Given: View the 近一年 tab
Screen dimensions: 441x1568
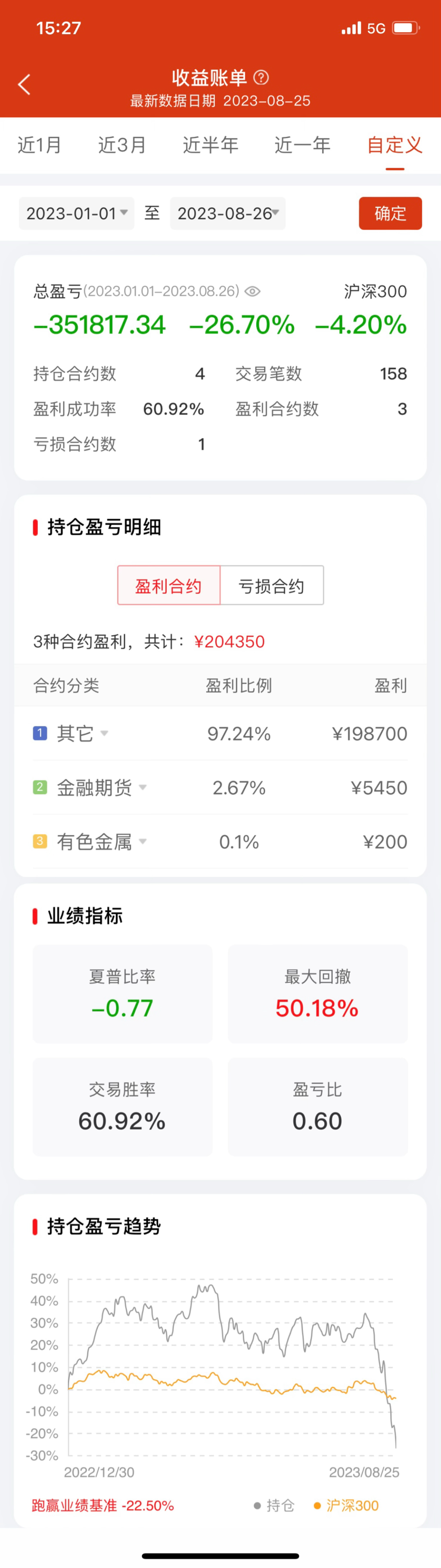Looking at the screenshot, I should 302,145.
